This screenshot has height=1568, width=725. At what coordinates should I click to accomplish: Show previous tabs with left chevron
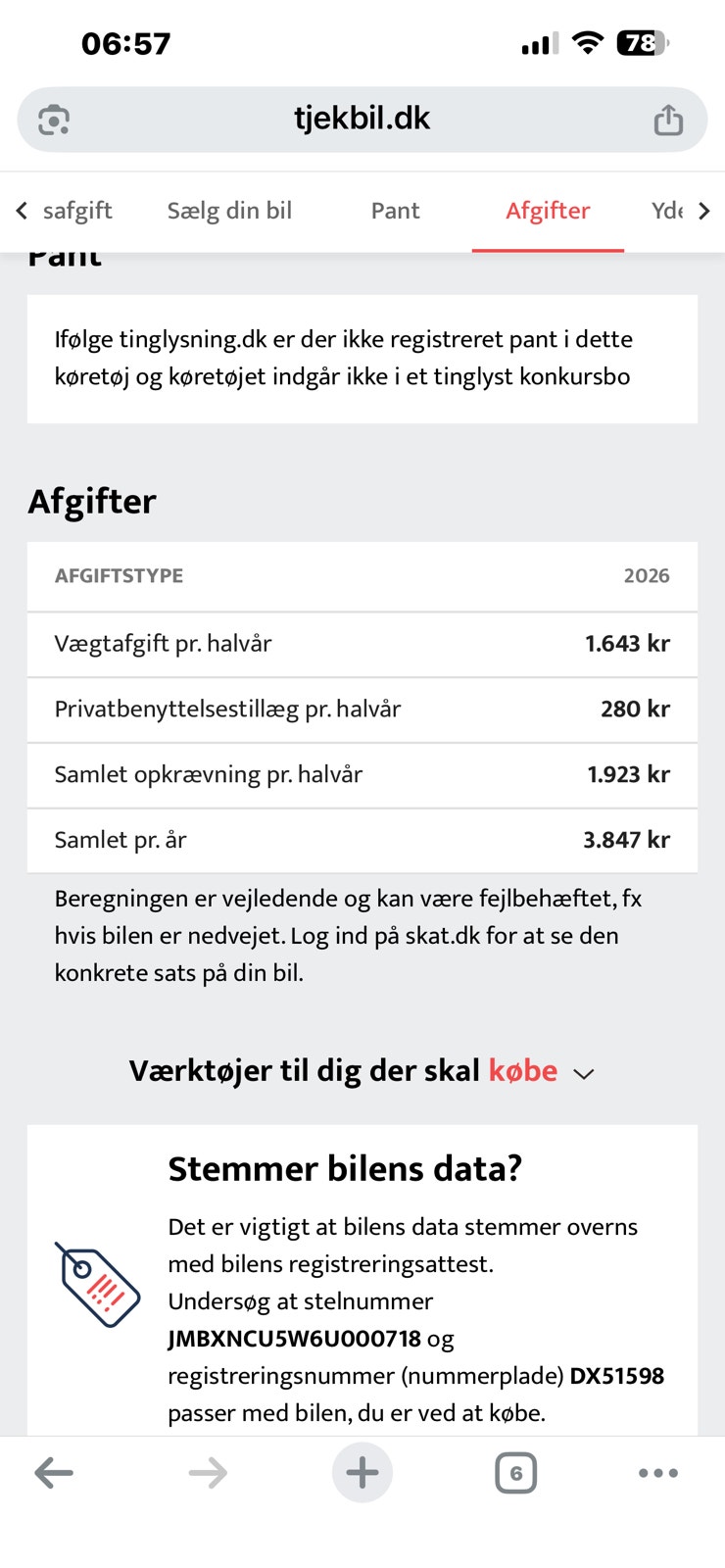[x=22, y=211]
